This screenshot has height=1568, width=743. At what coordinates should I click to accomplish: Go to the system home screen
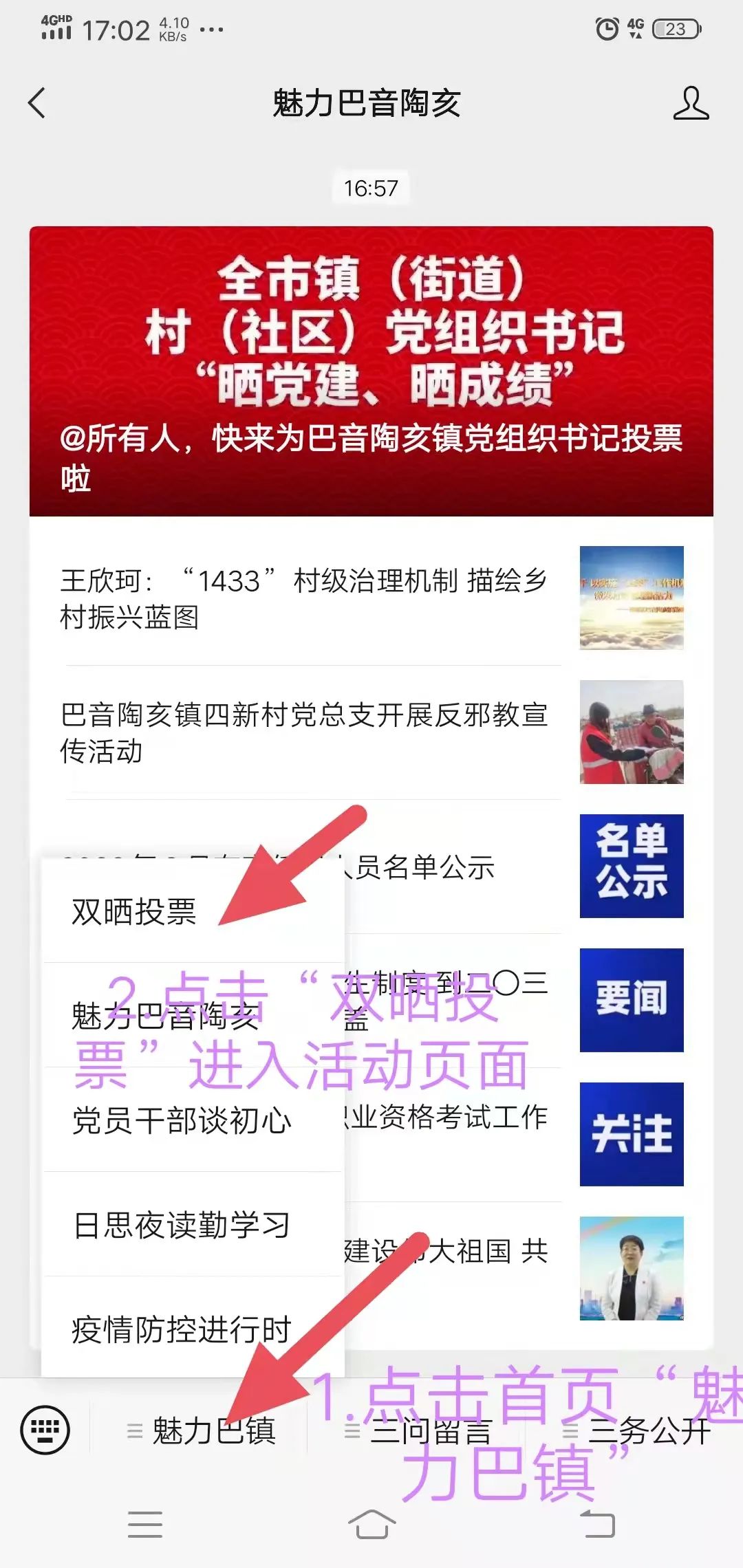coord(371,1524)
